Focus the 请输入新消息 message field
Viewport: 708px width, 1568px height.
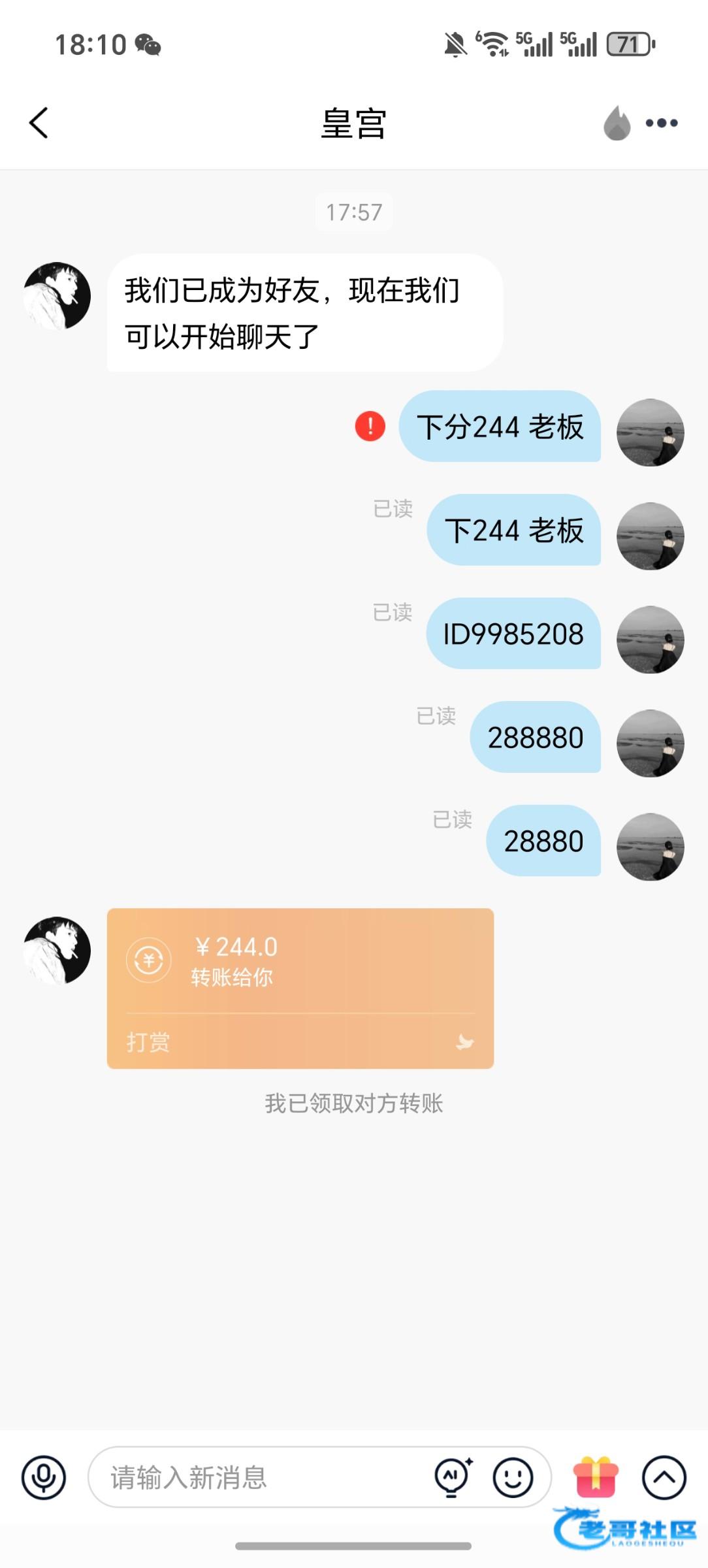coord(261,1477)
